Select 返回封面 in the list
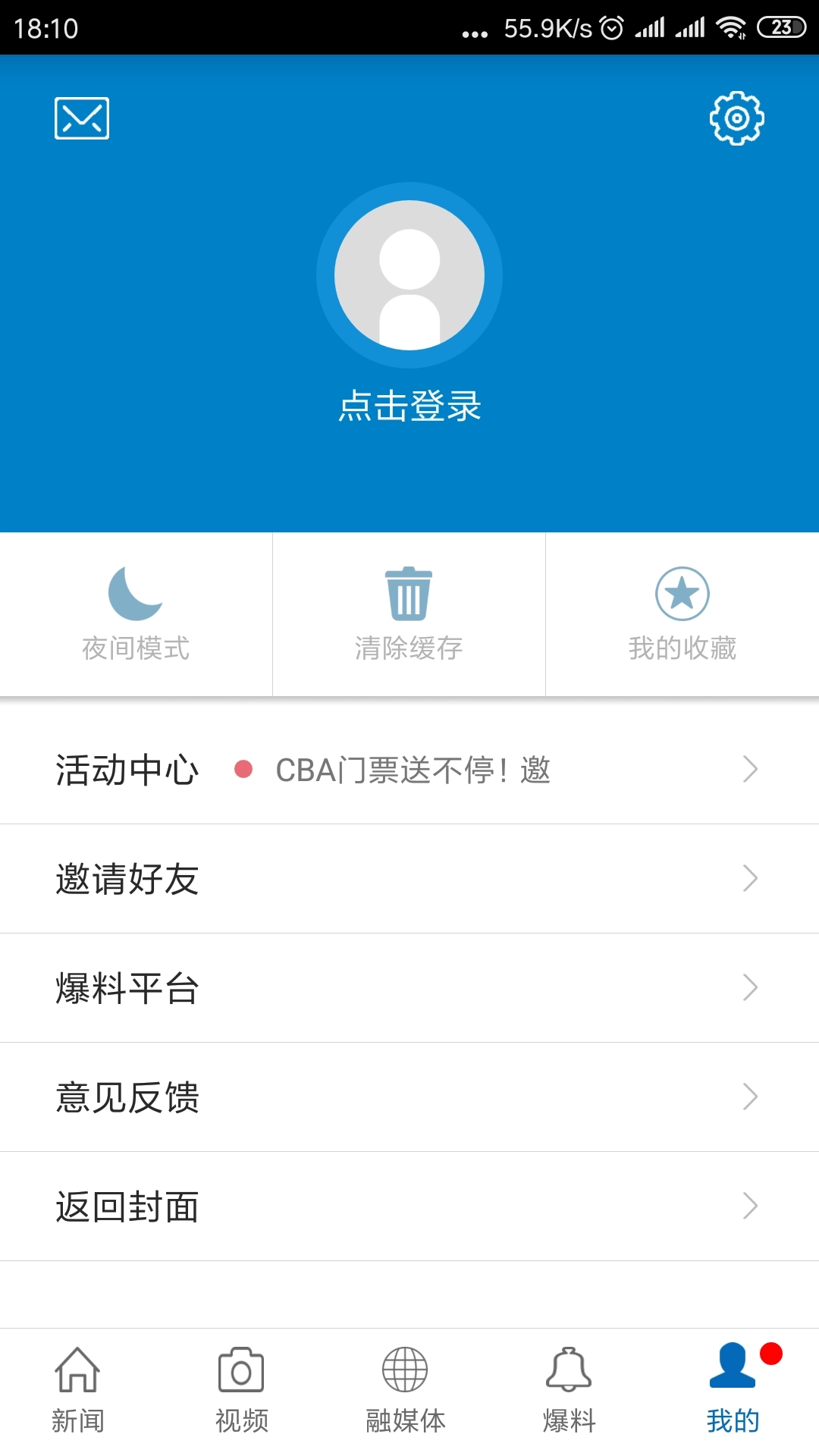Screen dimensions: 819x1456 [127, 1206]
